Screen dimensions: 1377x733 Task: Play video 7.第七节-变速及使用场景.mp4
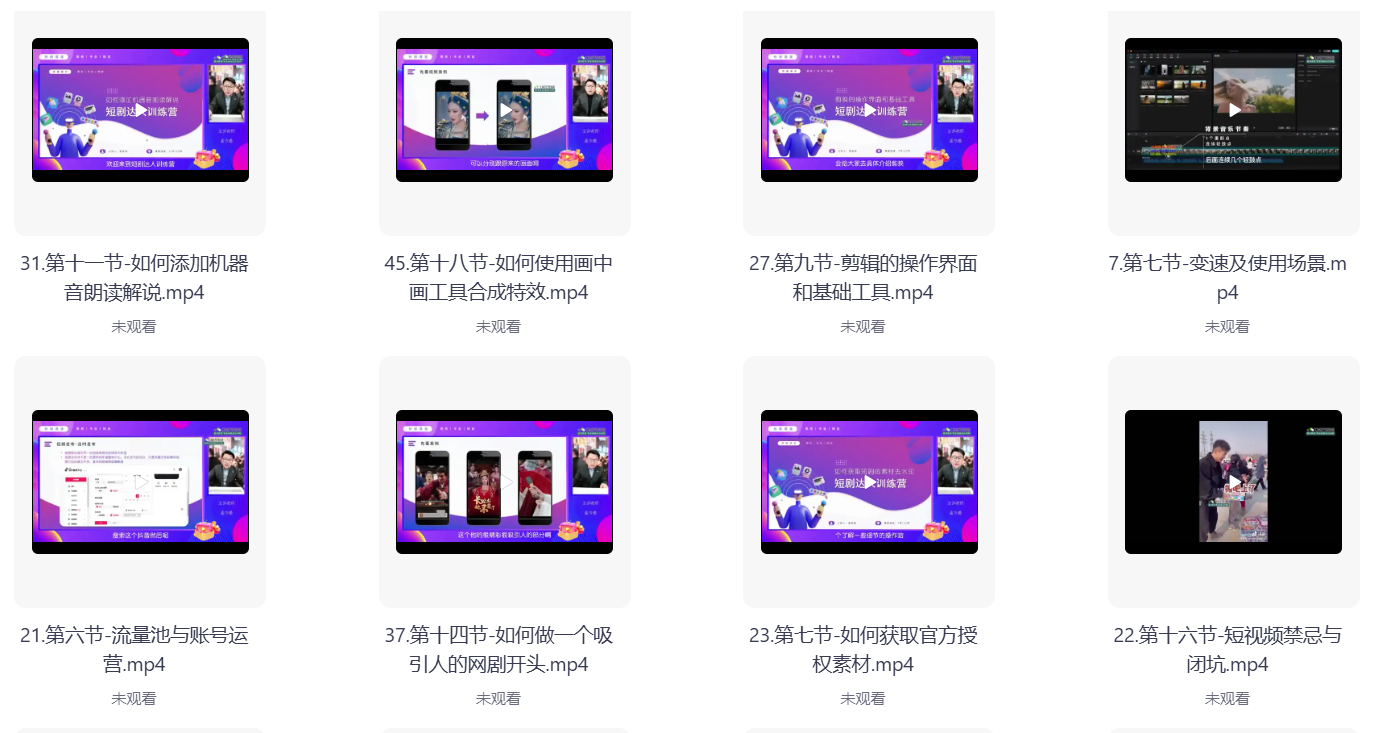pos(1234,110)
